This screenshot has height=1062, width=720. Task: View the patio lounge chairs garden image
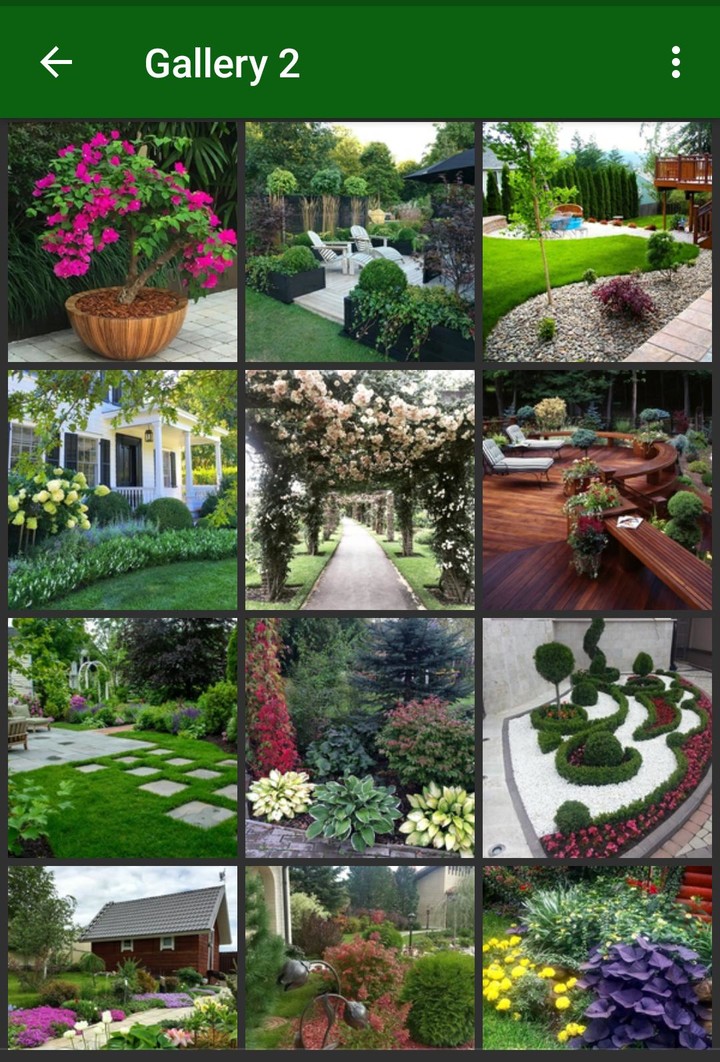(x=360, y=240)
